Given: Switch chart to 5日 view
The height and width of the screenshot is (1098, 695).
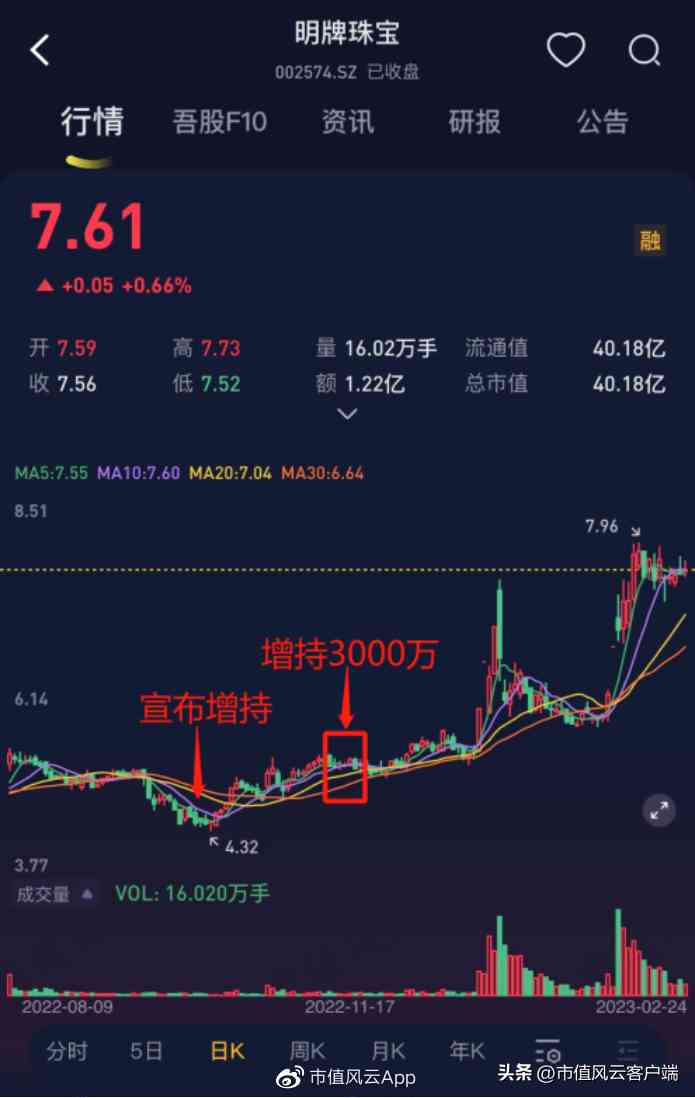Looking at the screenshot, I should [146, 1051].
